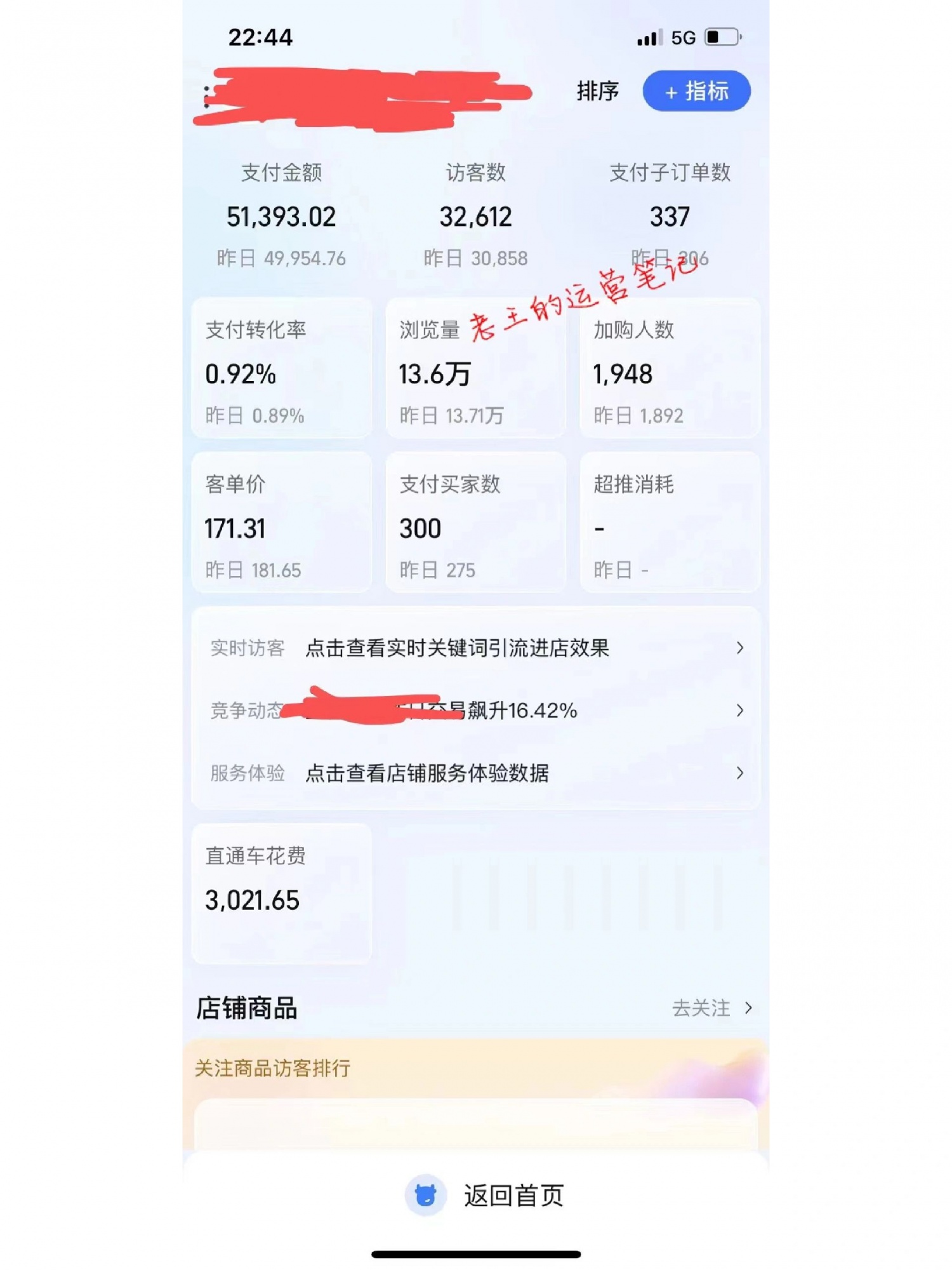Open the 客单价 card

[x=281, y=523]
